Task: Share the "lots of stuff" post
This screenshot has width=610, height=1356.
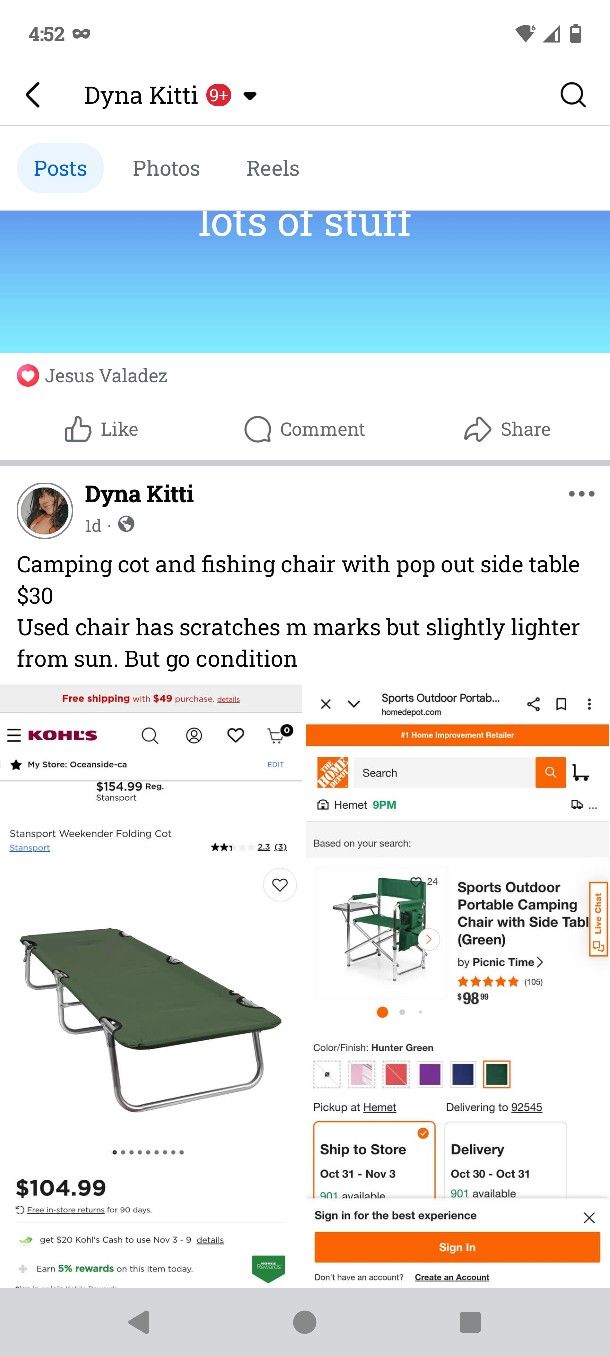Action: (x=507, y=429)
